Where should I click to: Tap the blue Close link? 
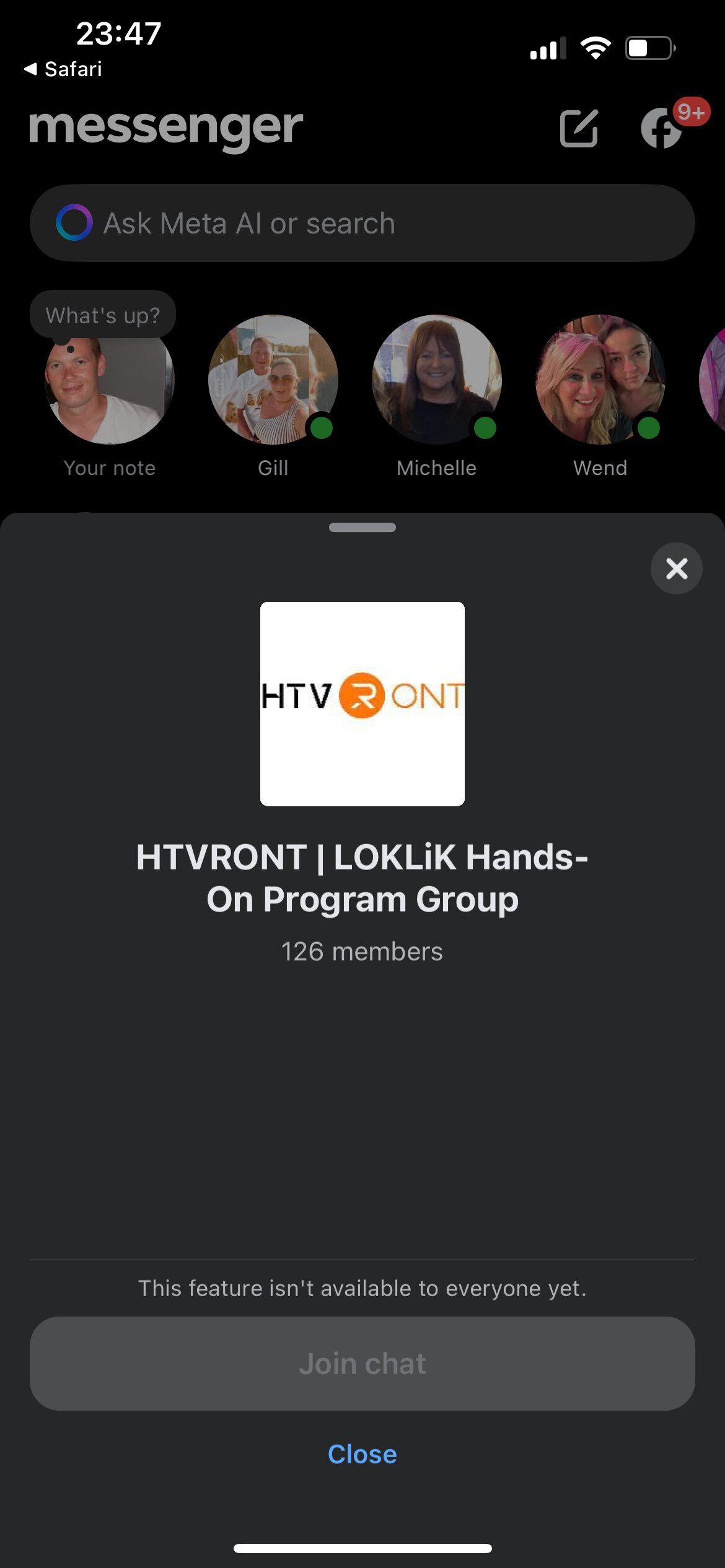point(362,1454)
